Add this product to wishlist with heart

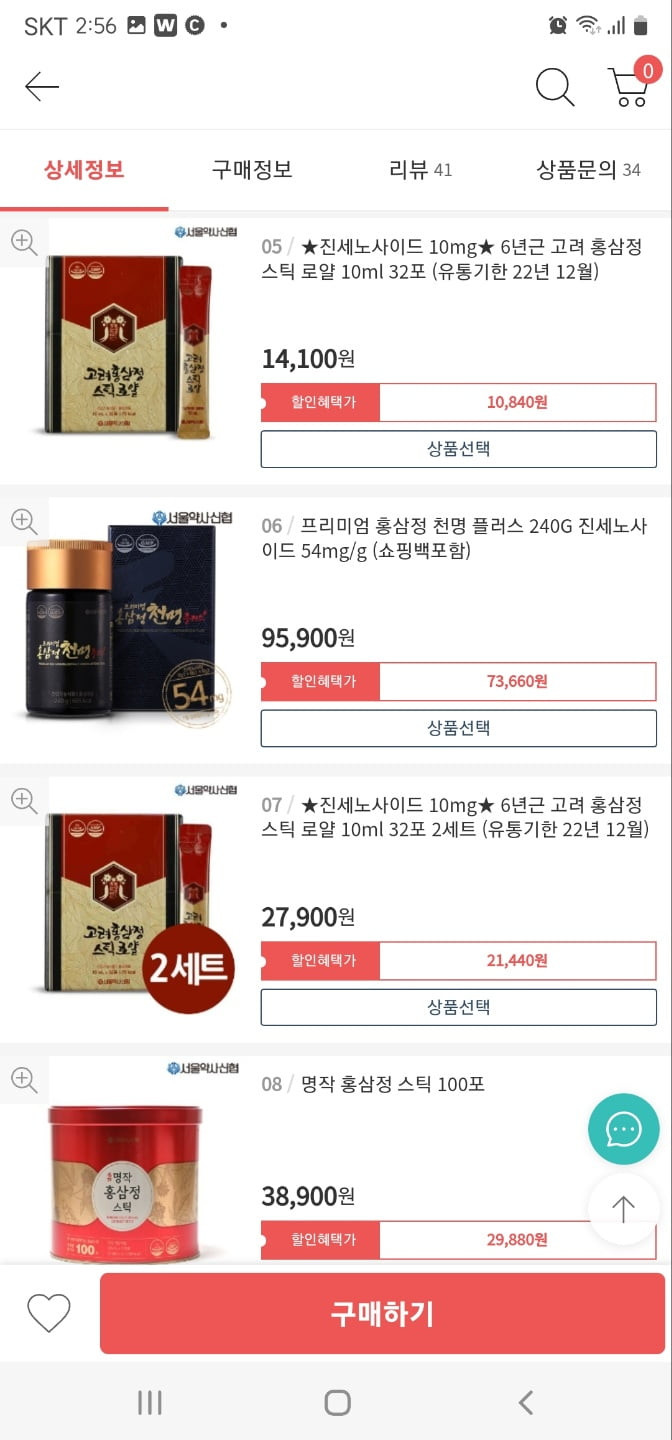pos(48,1313)
